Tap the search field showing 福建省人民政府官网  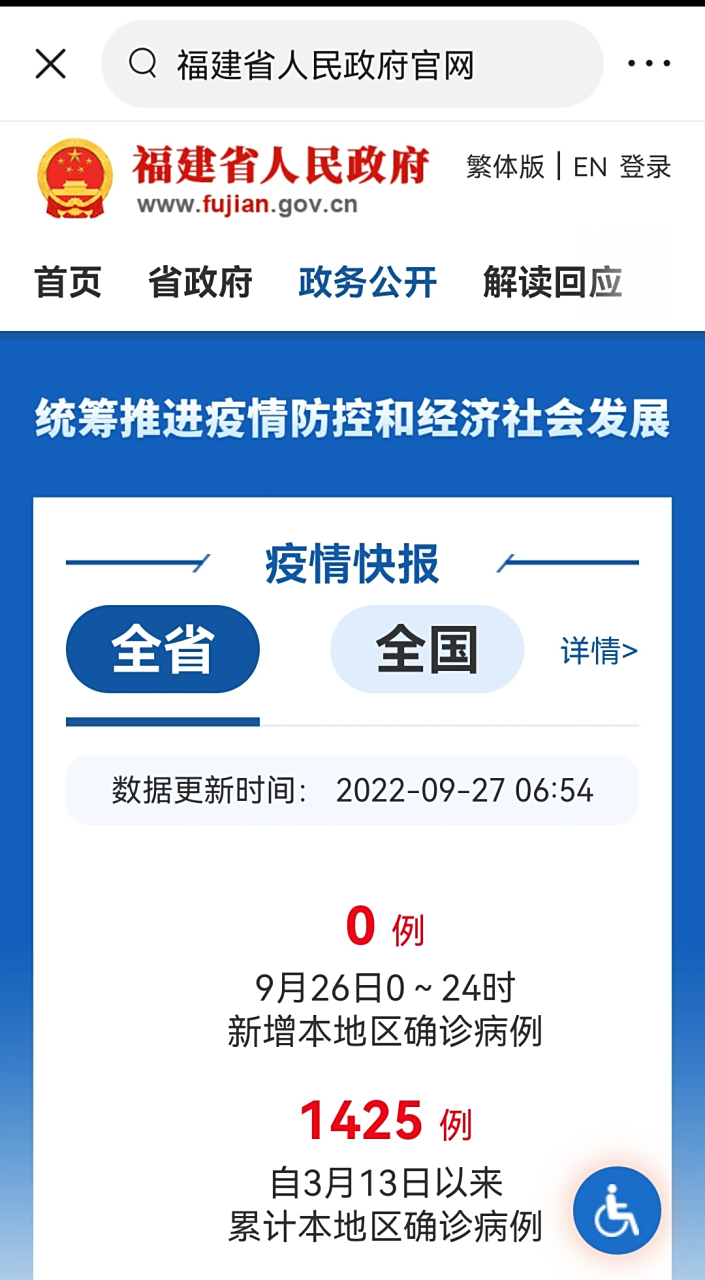point(352,65)
